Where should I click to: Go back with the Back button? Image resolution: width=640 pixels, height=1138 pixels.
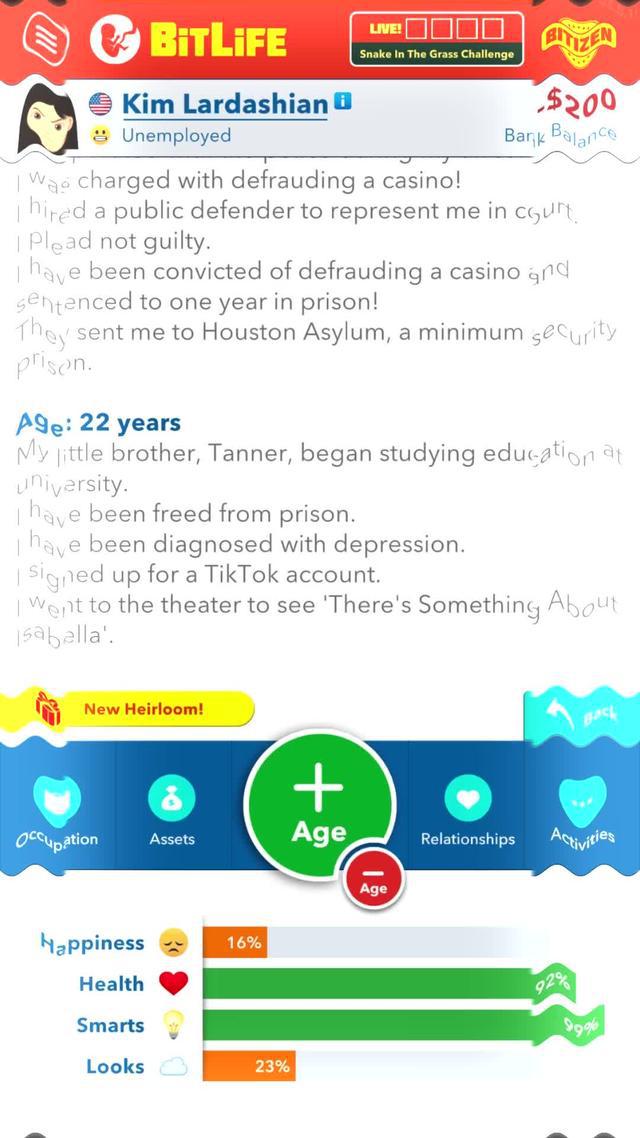tap(581, 713)
